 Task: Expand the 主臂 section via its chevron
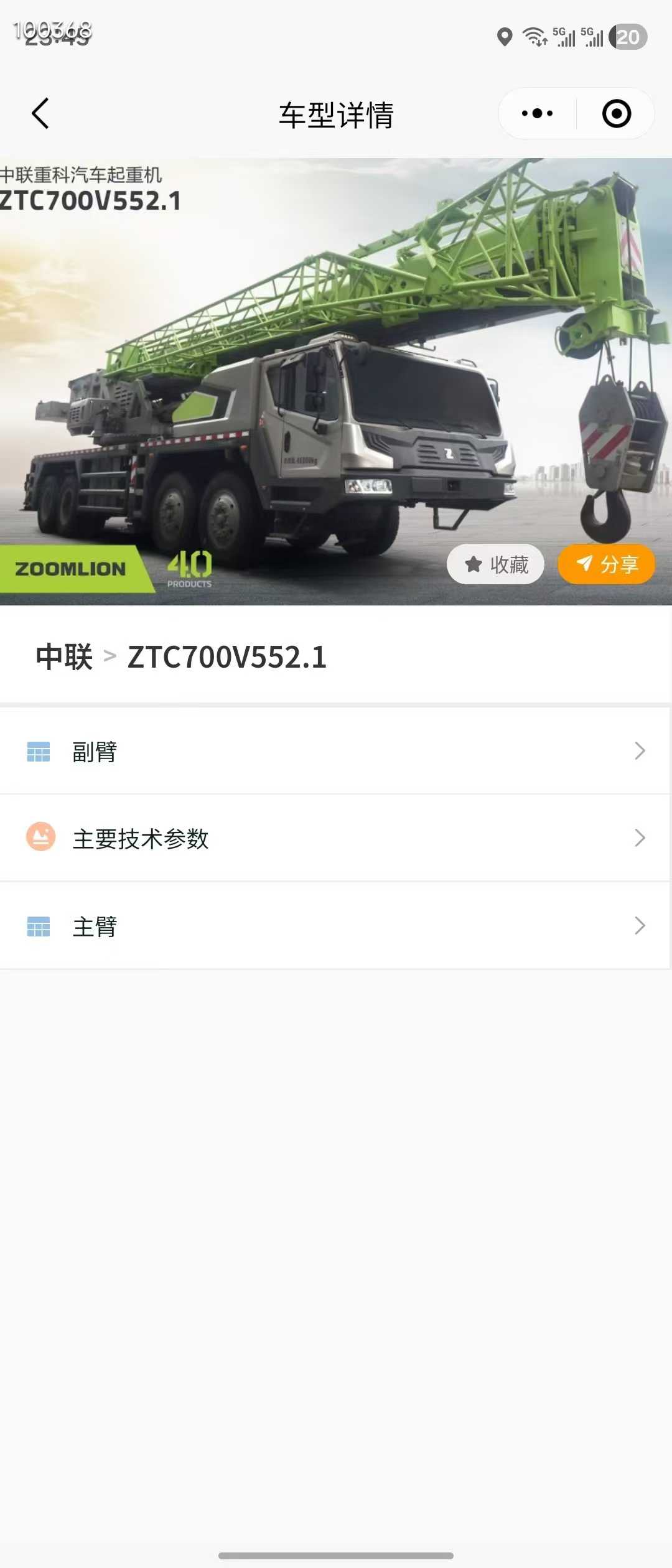(640, 926)
